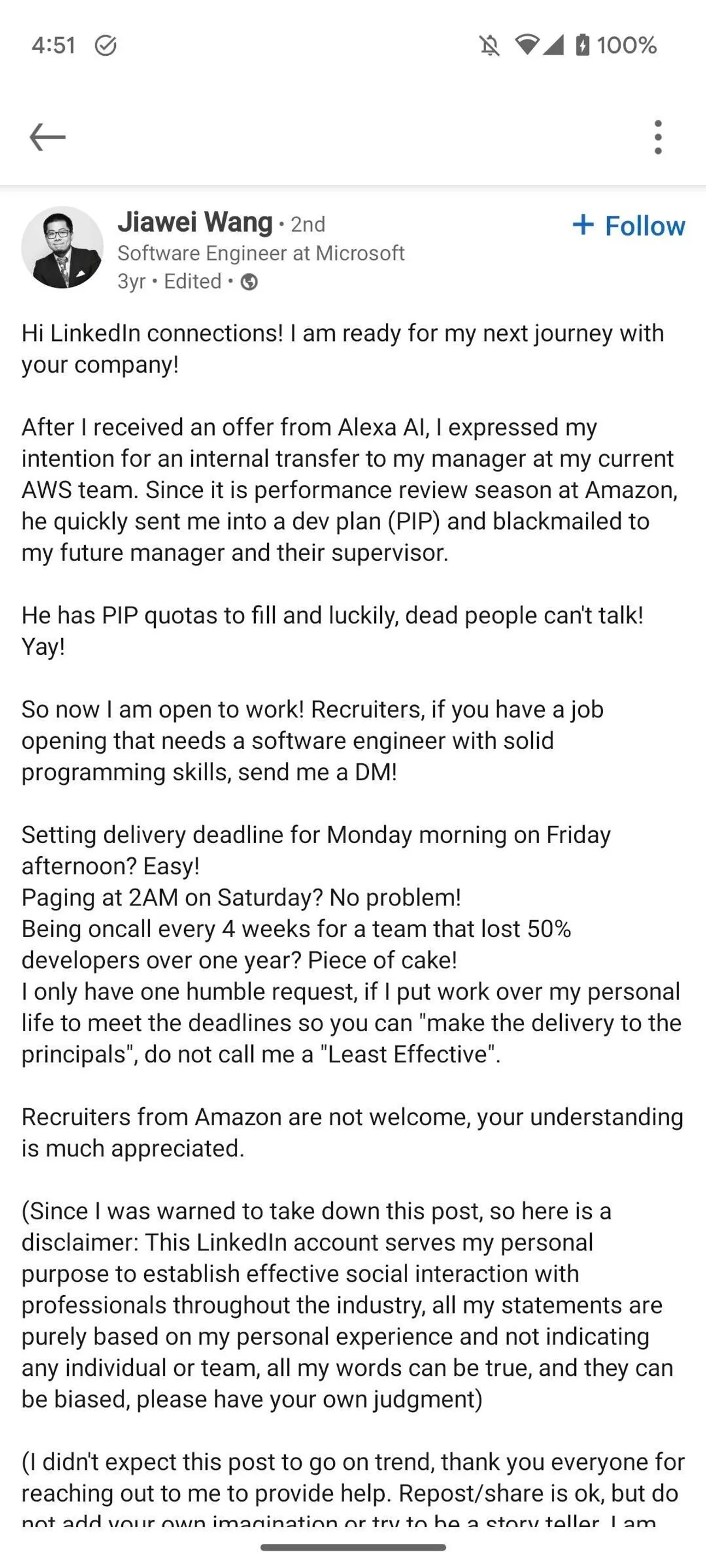This screenshot has width=706, height=1568.
Task: Open the three-dot overflow menu
Action: pyautogui.click(x=657, y=137)
